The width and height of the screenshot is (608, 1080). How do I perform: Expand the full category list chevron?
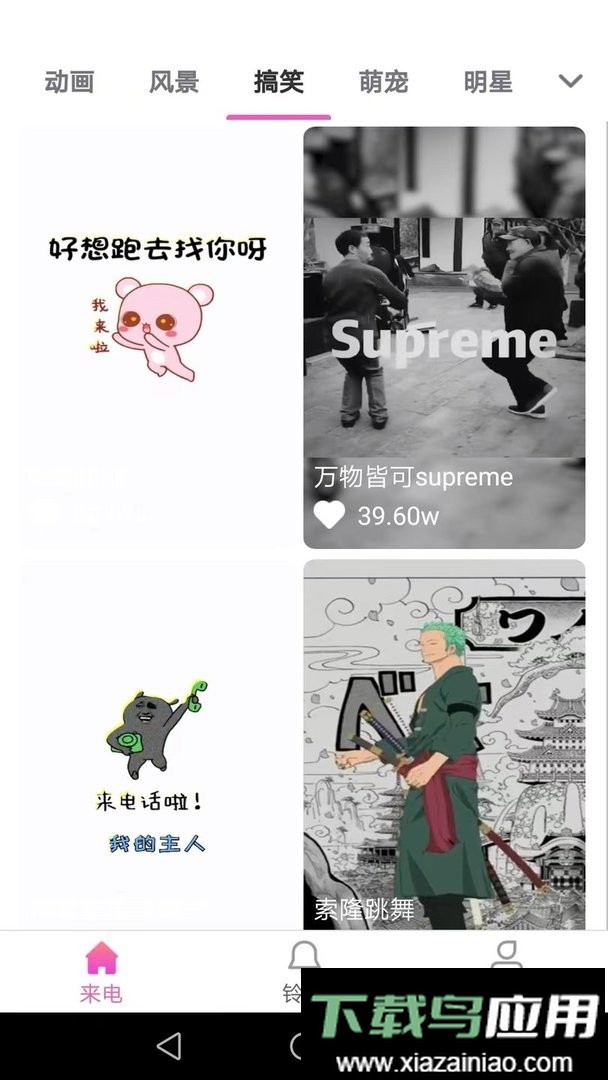point(570,82)
